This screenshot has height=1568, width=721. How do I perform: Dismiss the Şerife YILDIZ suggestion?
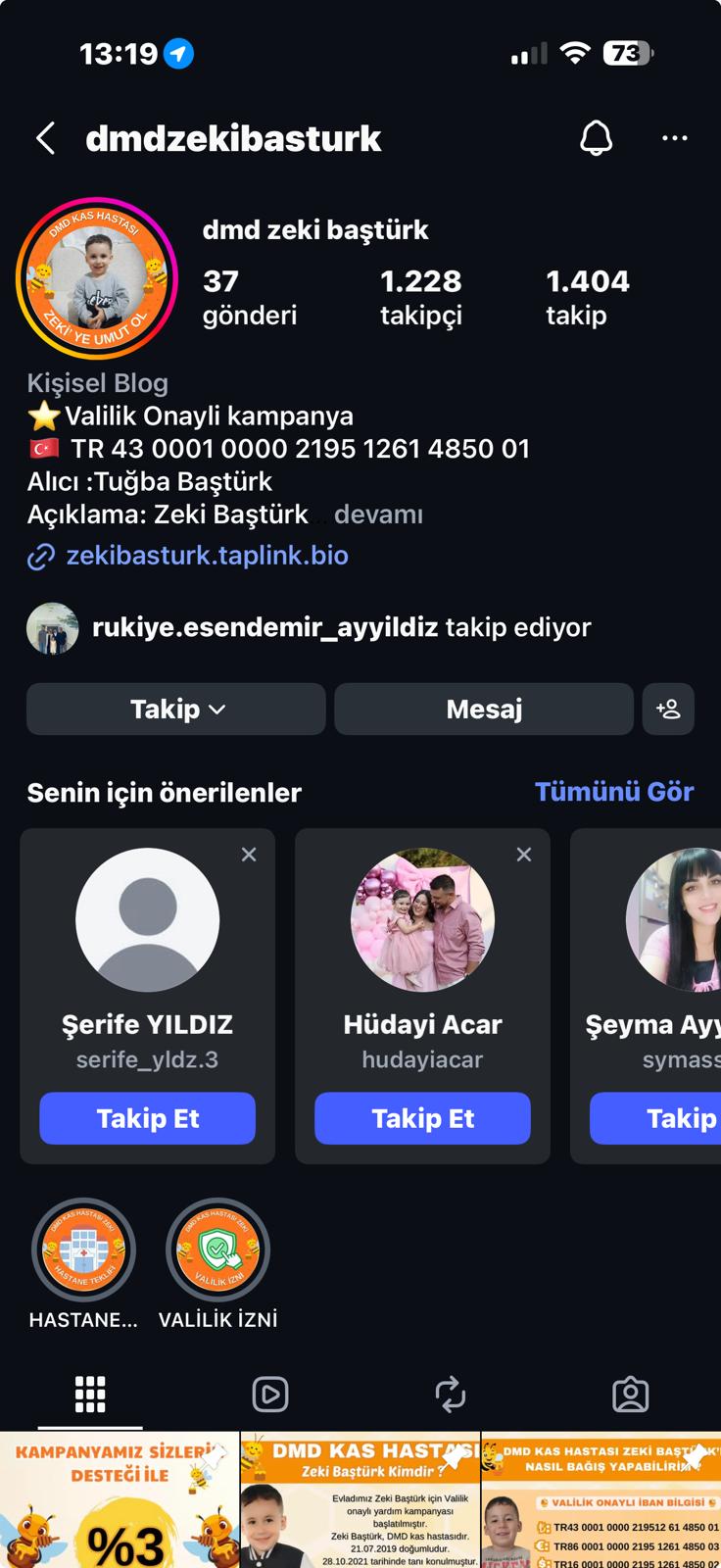coord(249,855)
